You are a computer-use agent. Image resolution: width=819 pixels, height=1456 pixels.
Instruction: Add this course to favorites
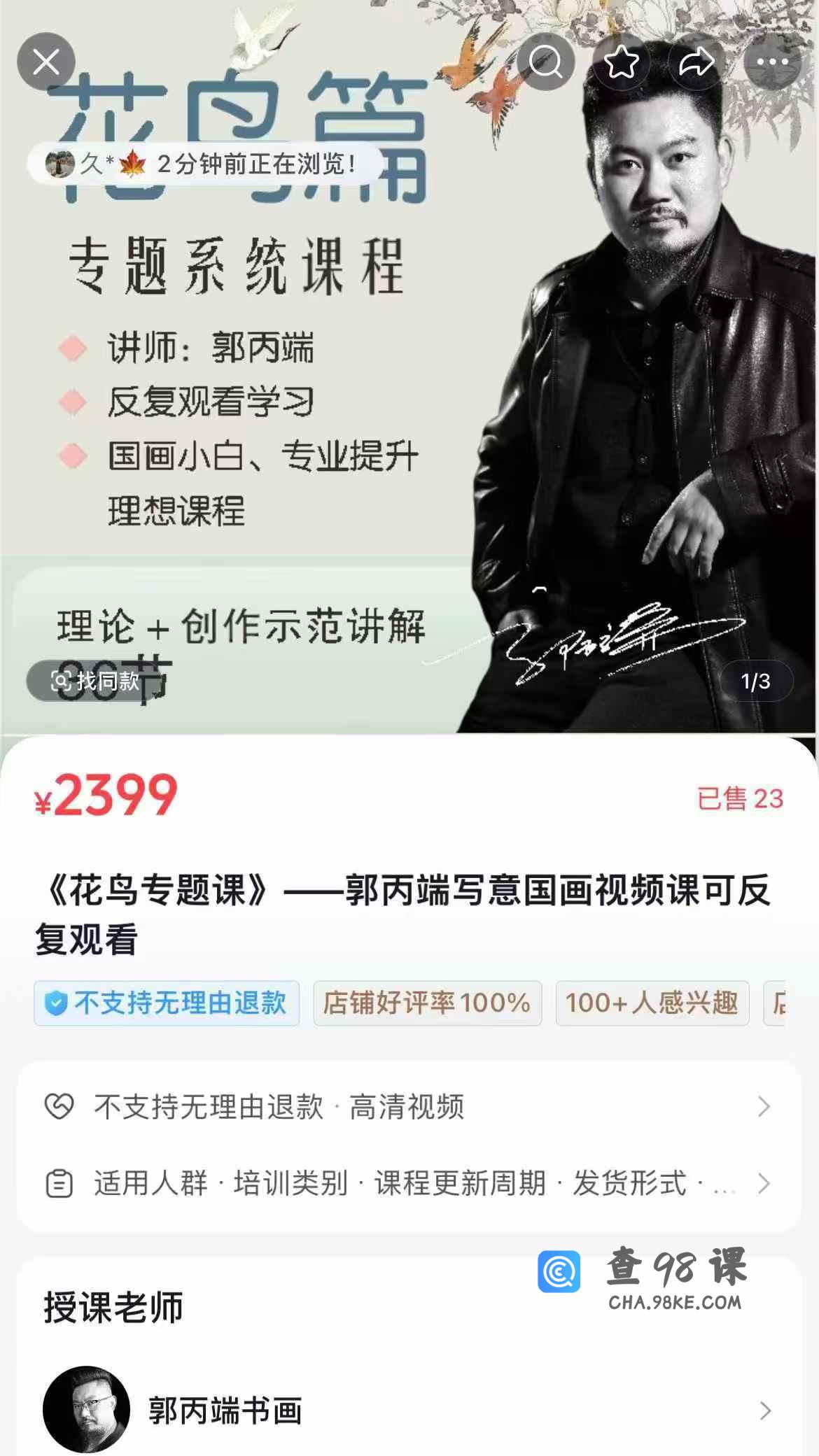point(622,62)
